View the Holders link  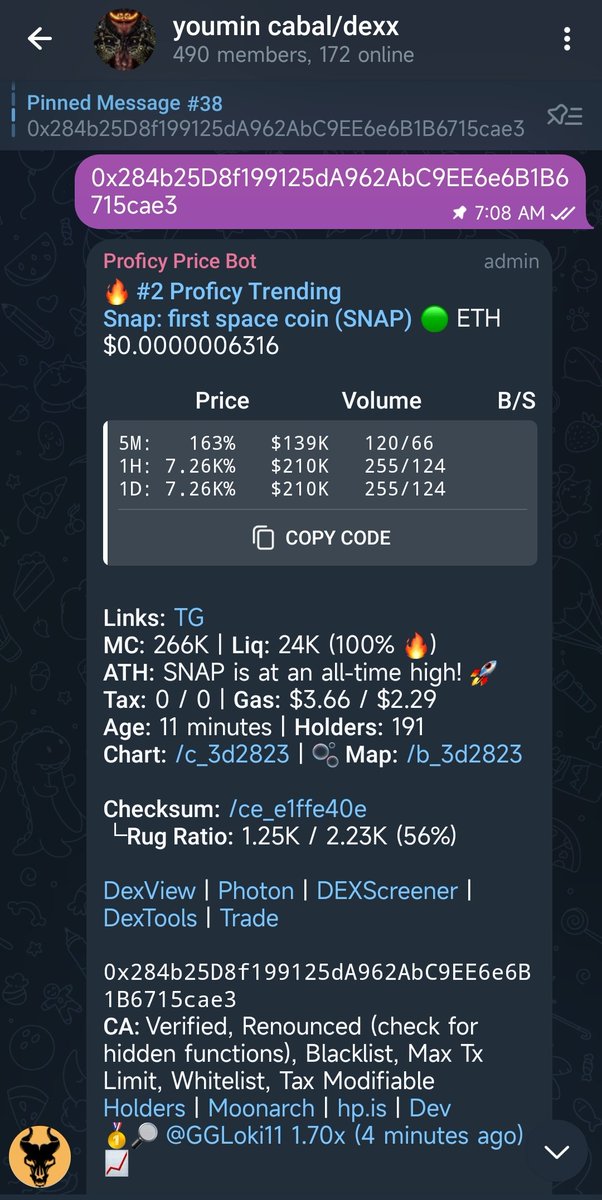click(144, 1108)
